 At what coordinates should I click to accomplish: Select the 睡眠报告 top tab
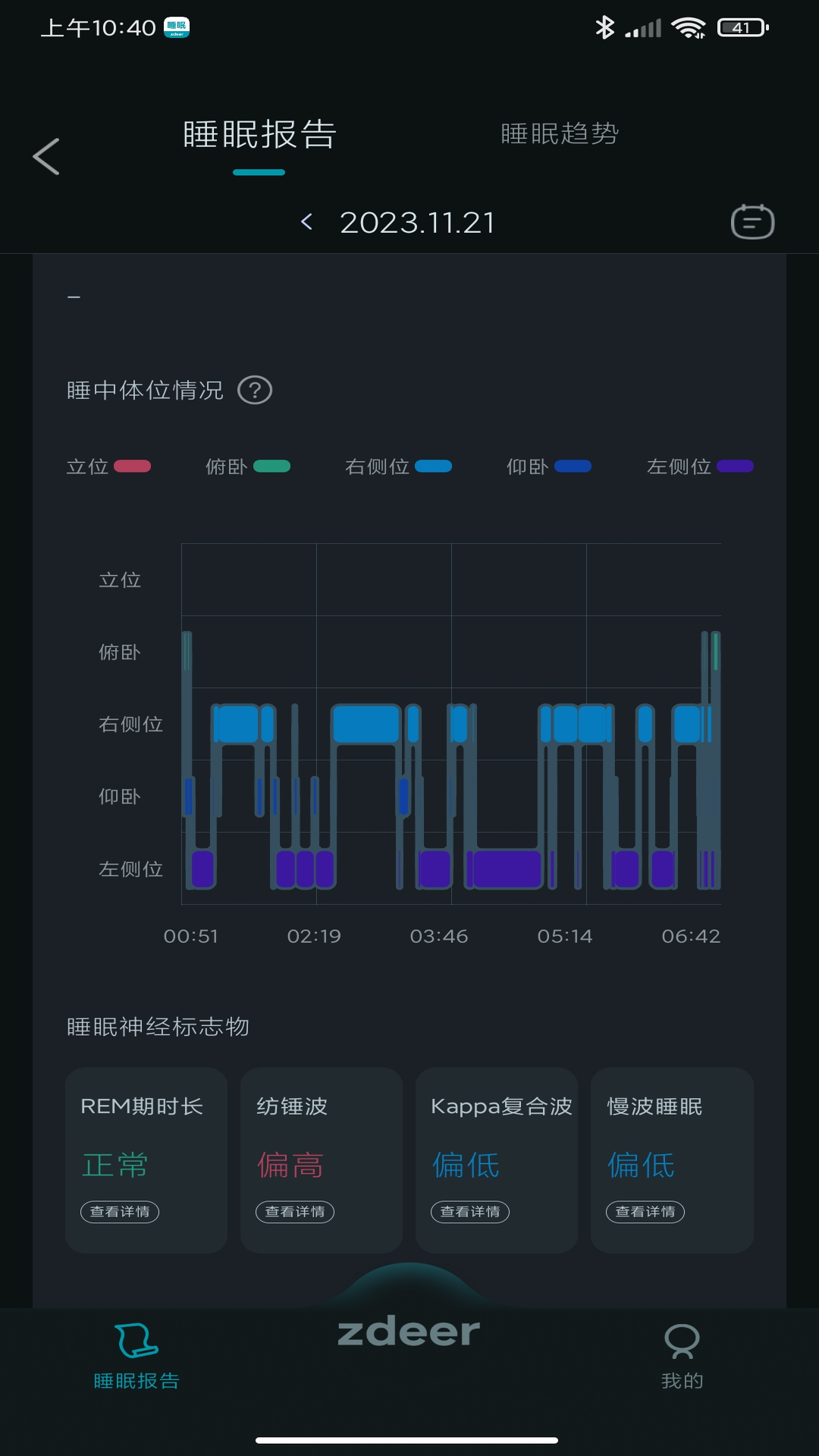tap(259, 135)
